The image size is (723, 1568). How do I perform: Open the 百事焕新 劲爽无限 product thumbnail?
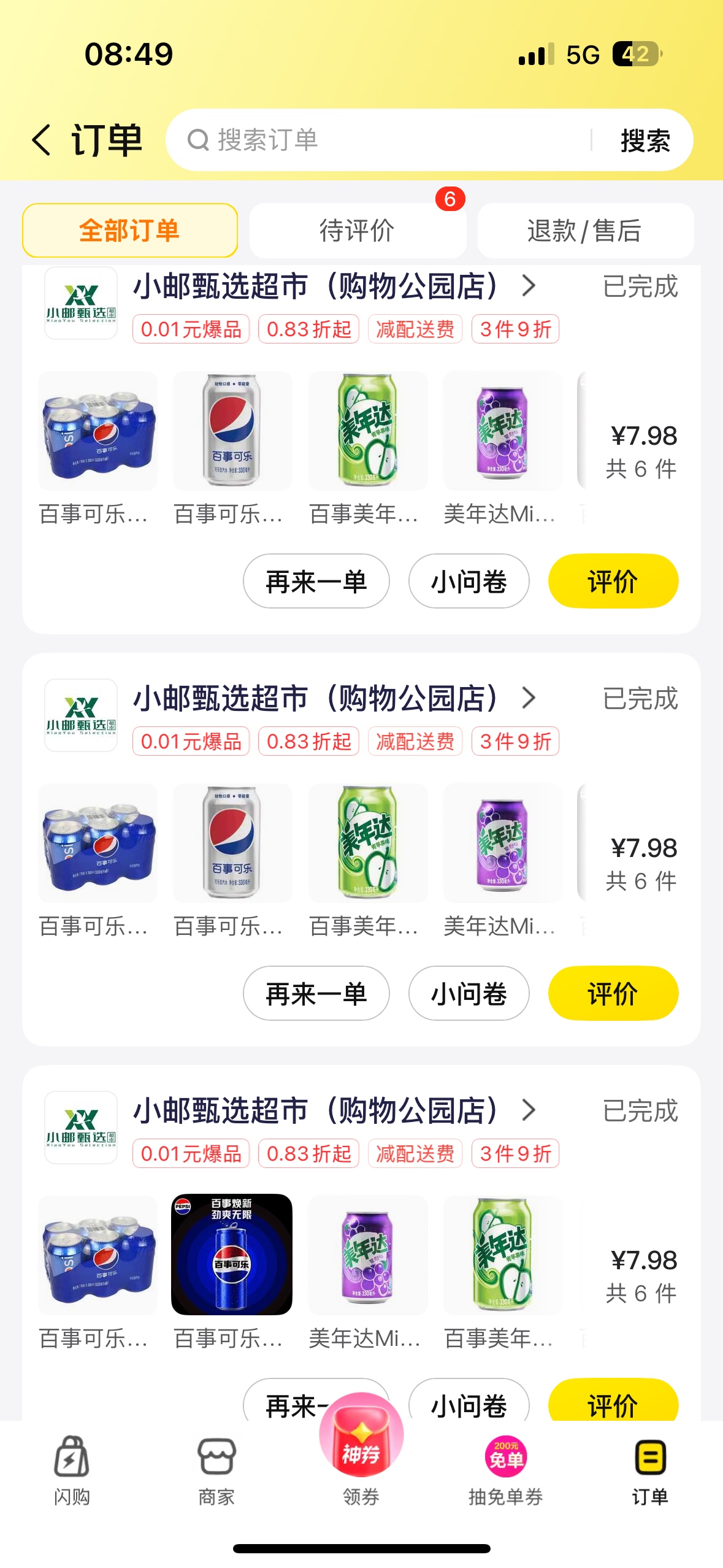pyautogui.click(x=232, y=1254)
